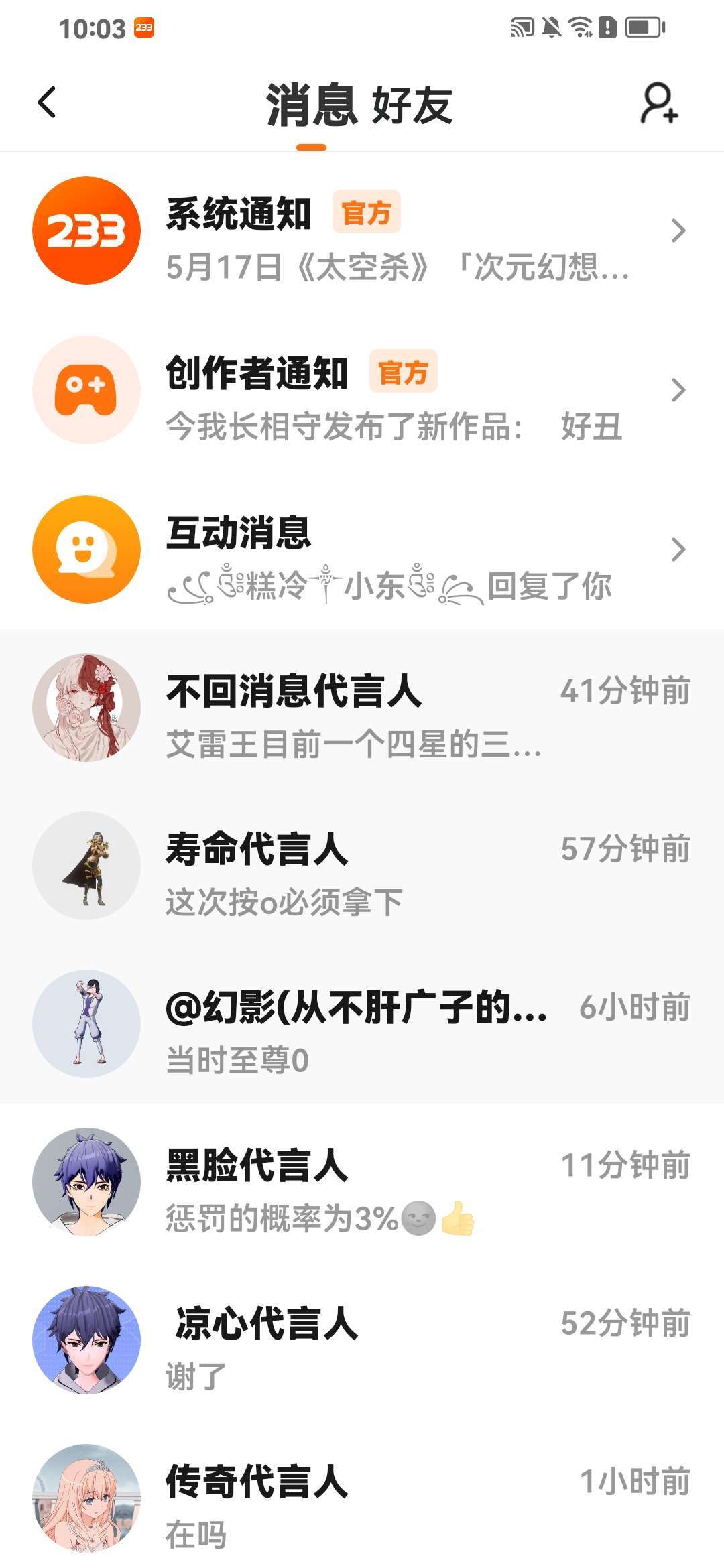Image resolution: width=724 pixels, height=1568 pixels.
Task: Open chat with 黑脸代言人
Action: click(362, 1183)
